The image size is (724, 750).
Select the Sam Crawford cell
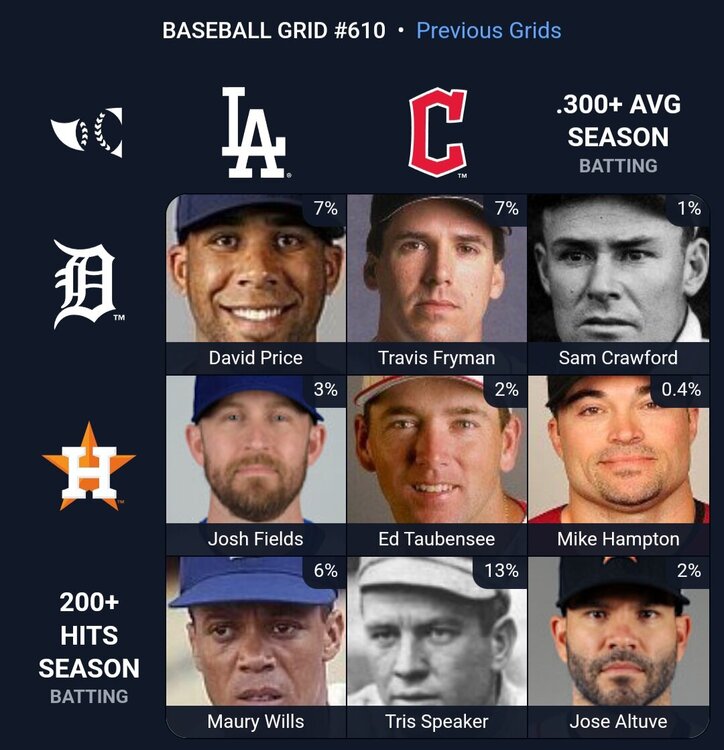618,284
